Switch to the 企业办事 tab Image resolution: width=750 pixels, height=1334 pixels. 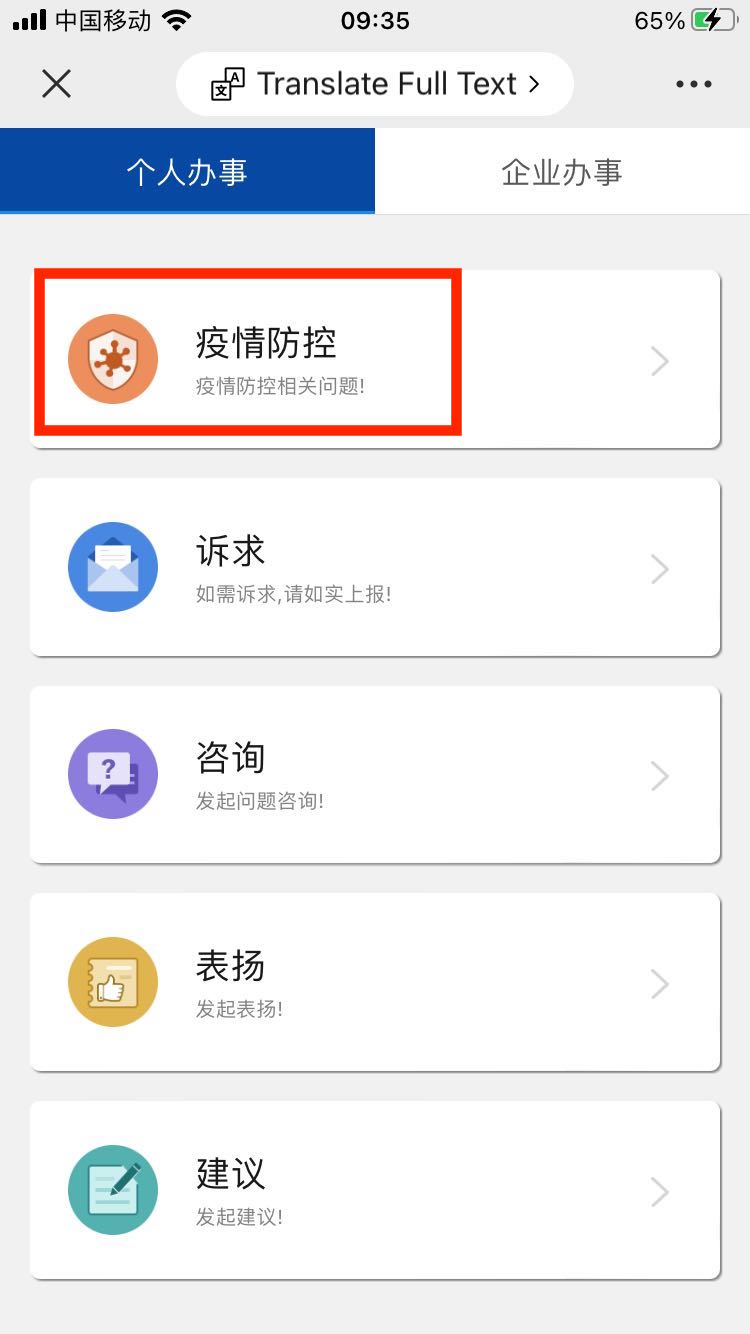562,172
